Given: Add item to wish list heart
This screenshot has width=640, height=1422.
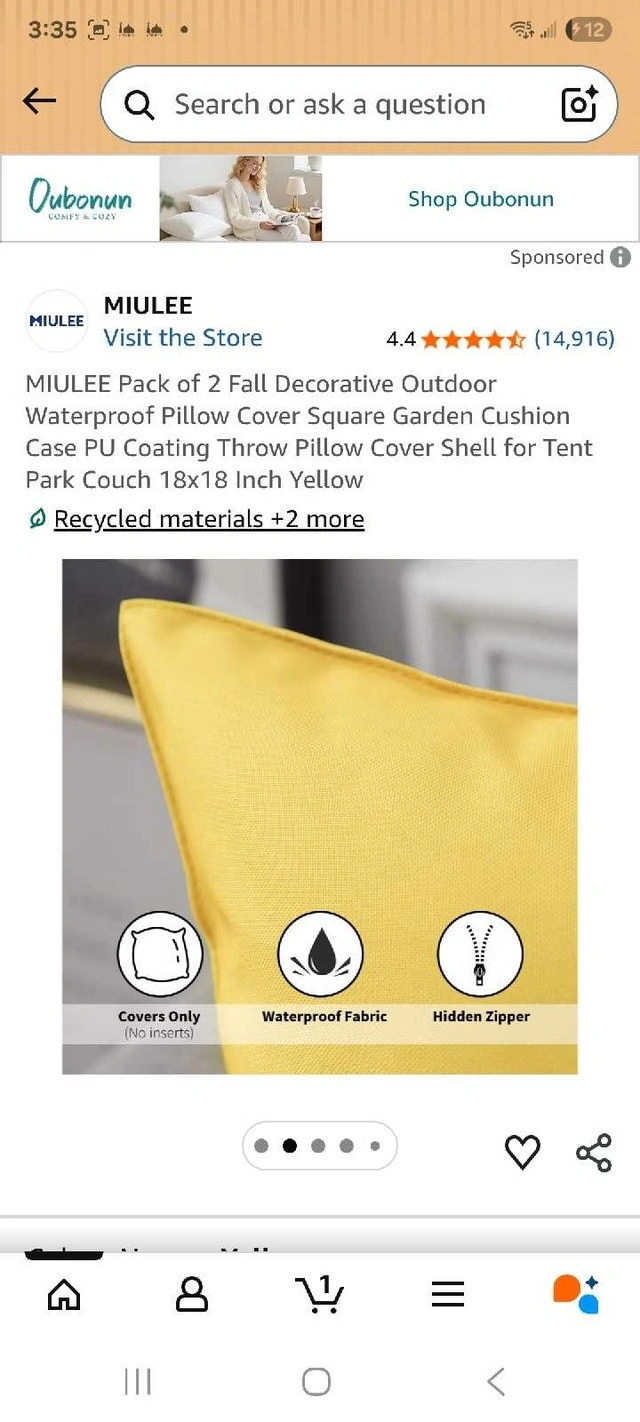Looking at the screenshot, I should 522,1152.
